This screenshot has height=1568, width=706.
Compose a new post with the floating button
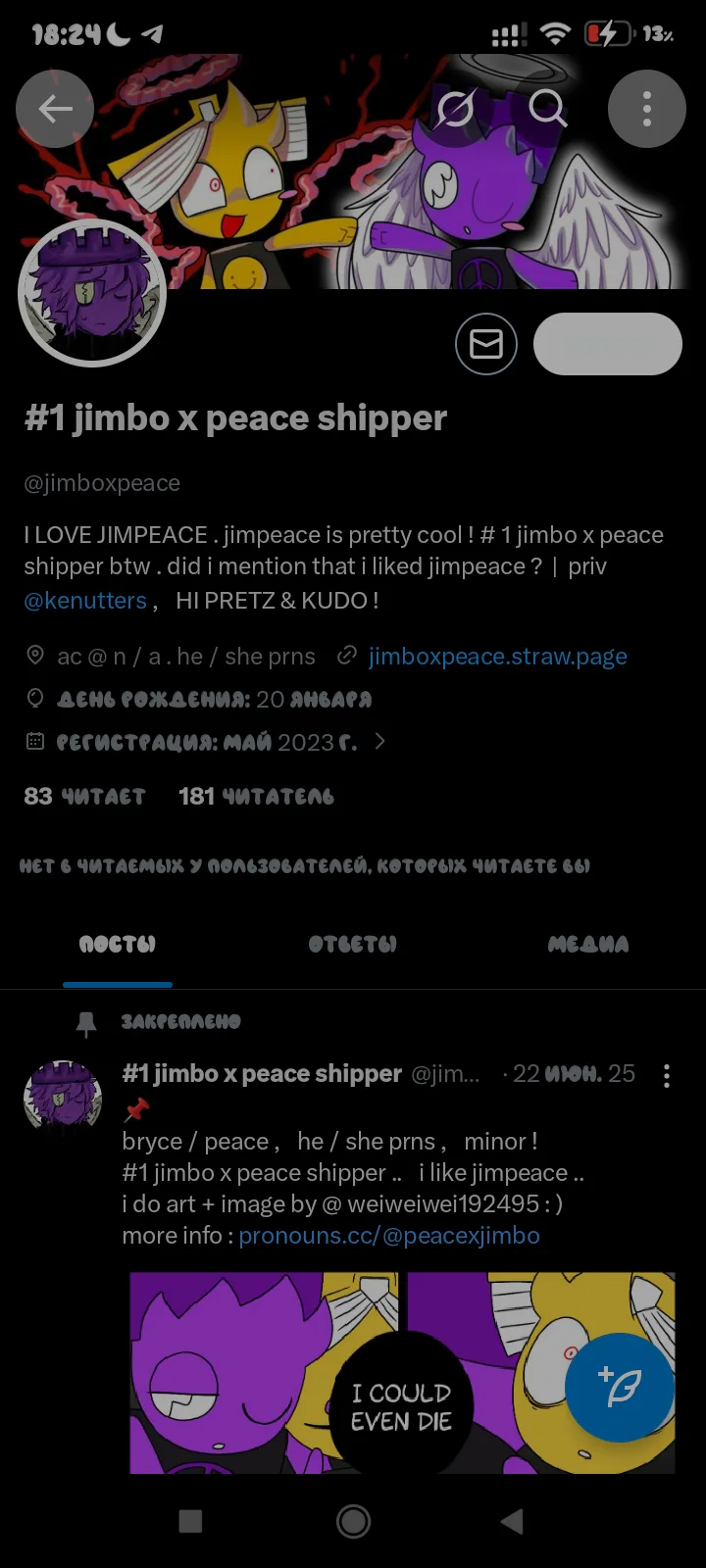620,1387
